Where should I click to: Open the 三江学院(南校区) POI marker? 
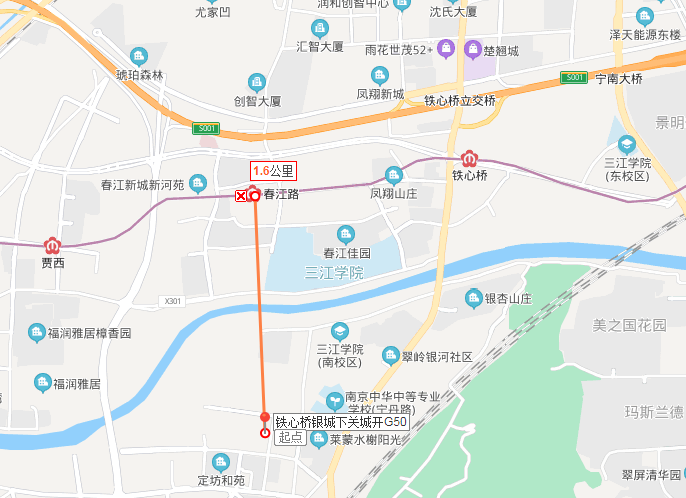tap(340, 330)
